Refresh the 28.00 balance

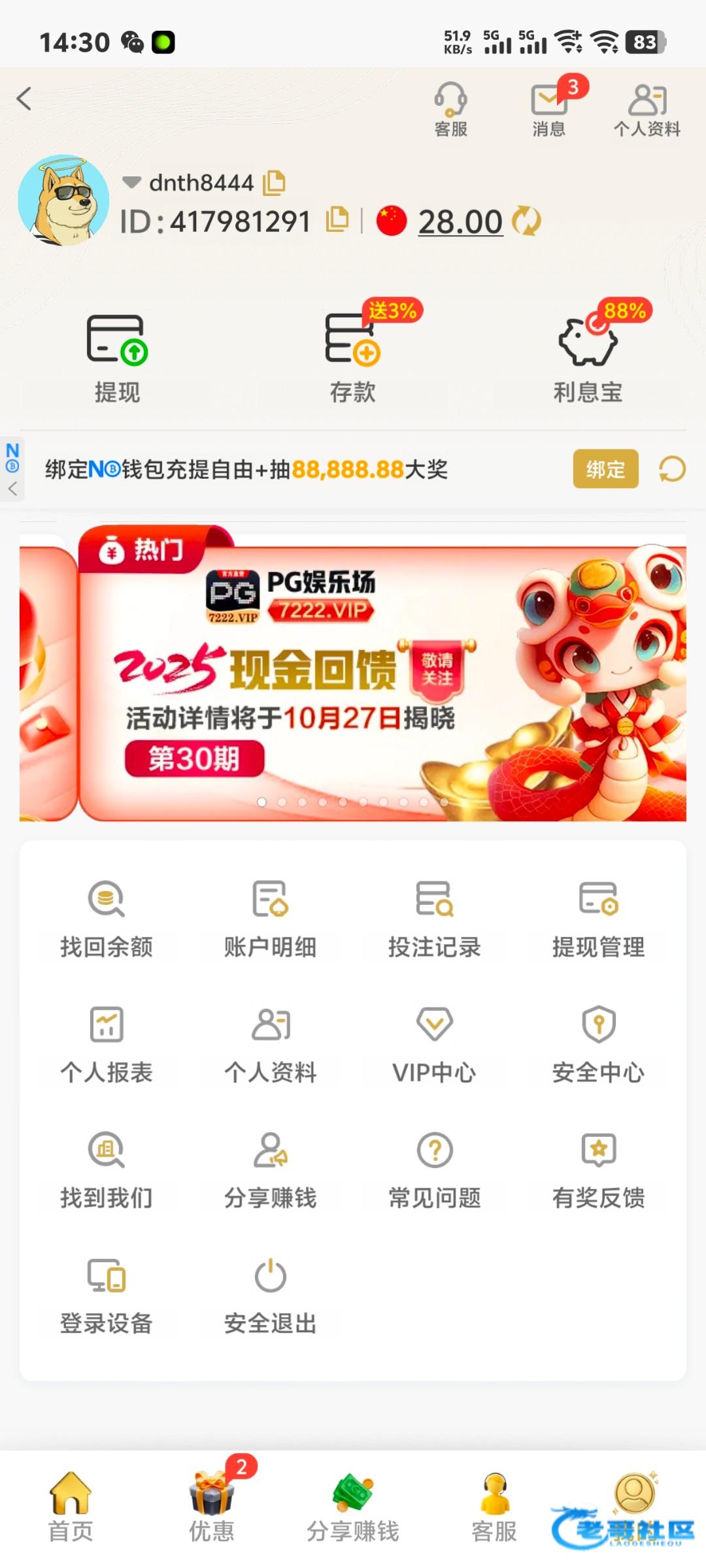(526, 221)
